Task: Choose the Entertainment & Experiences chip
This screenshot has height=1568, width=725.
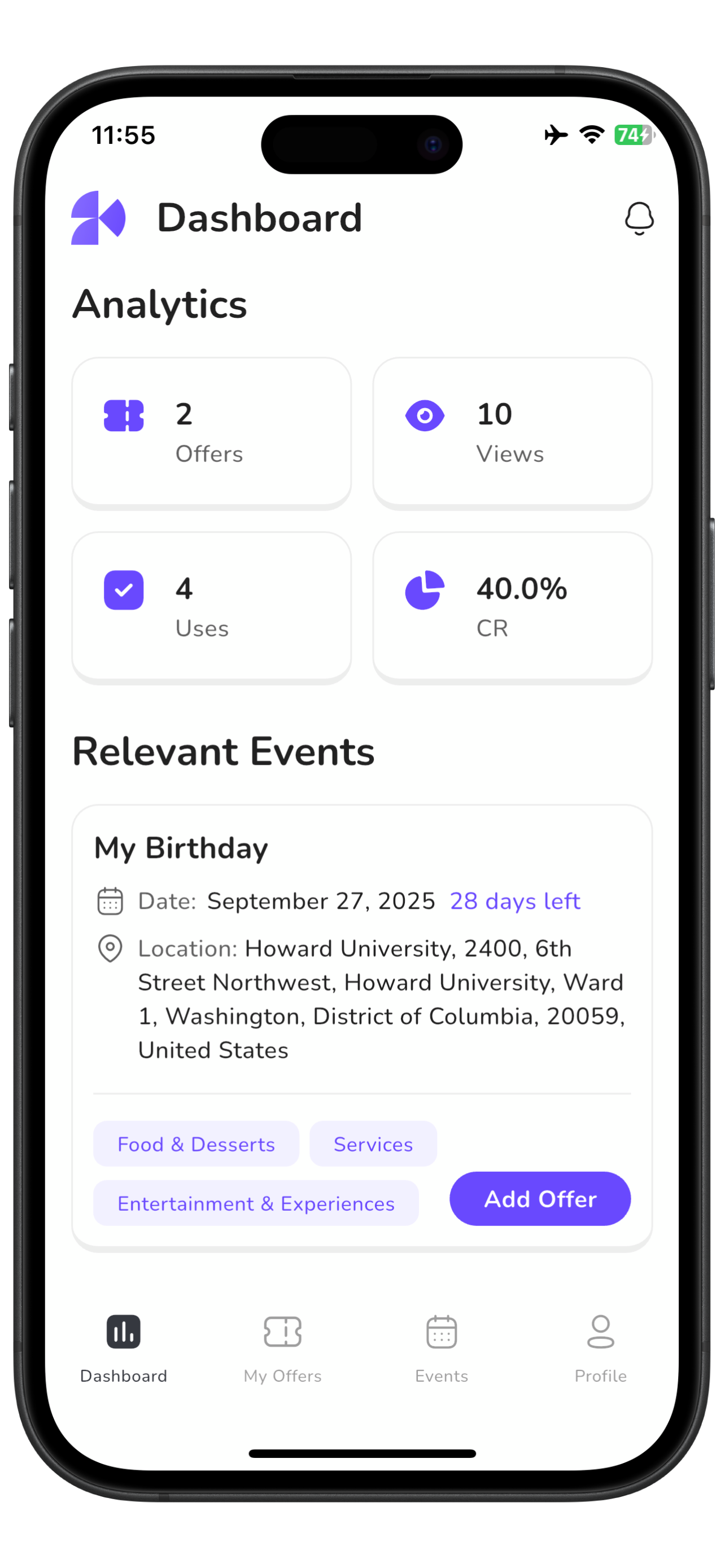Action: point(256,1203)
